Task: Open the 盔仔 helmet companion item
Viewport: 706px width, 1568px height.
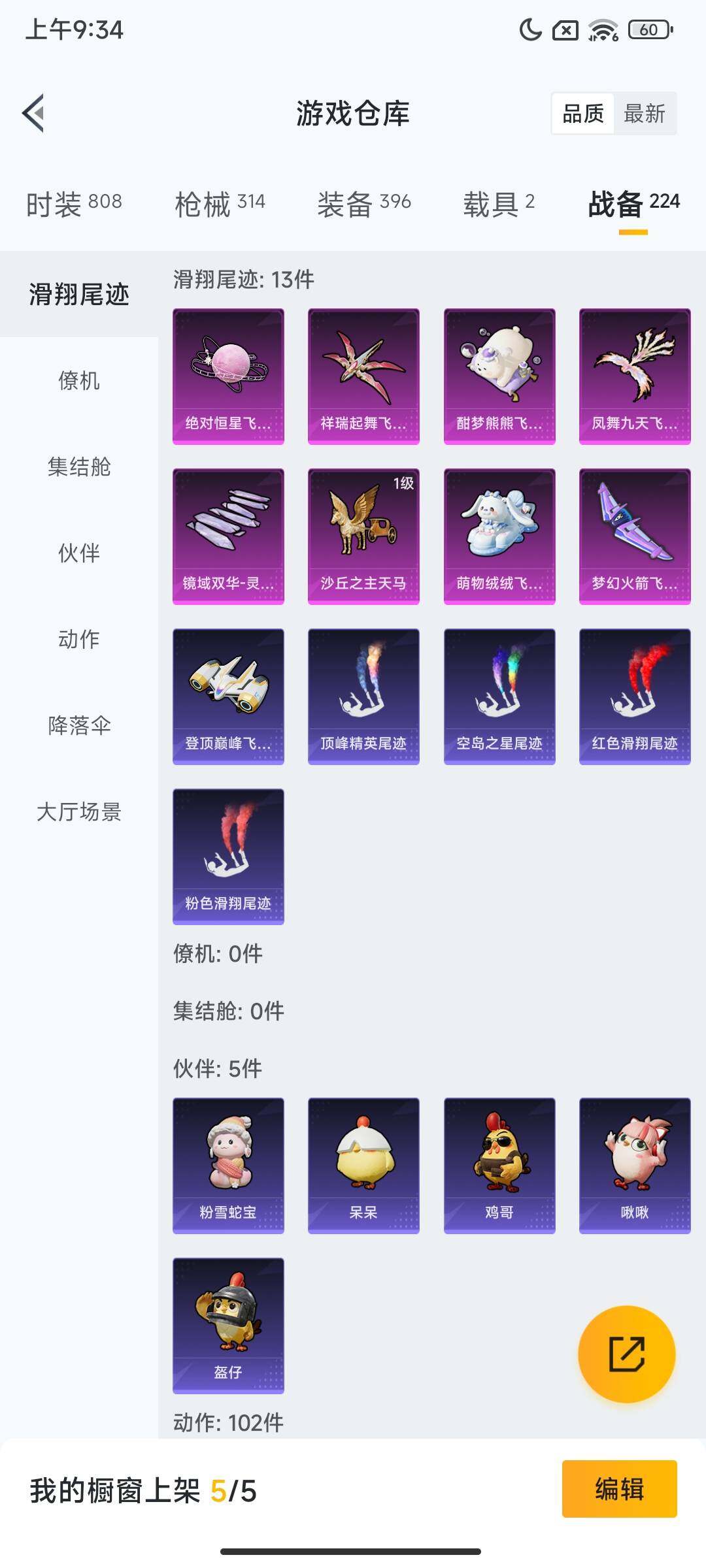Action: coord(228,1323)
